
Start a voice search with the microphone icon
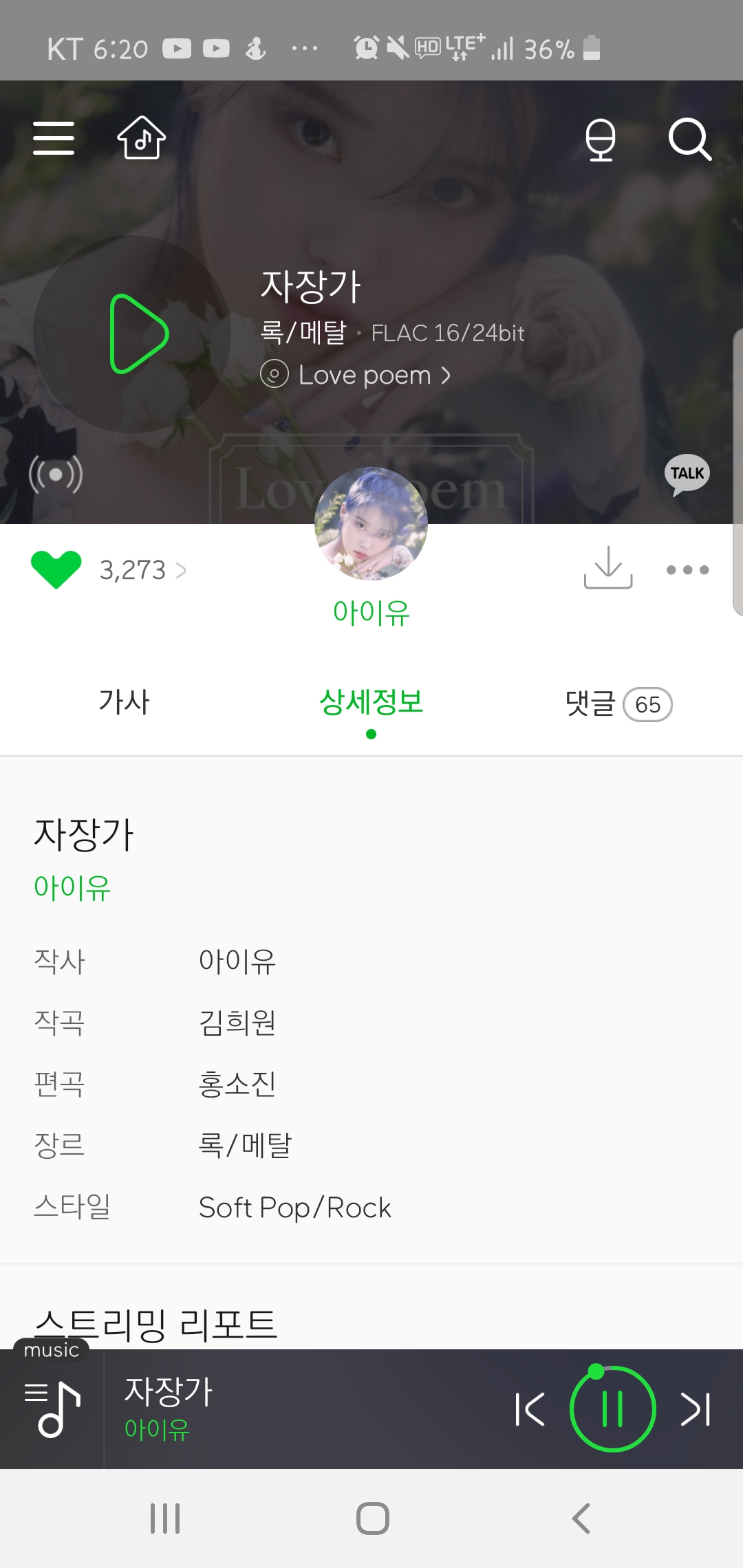pyautogui.click(x=601, y=140)
